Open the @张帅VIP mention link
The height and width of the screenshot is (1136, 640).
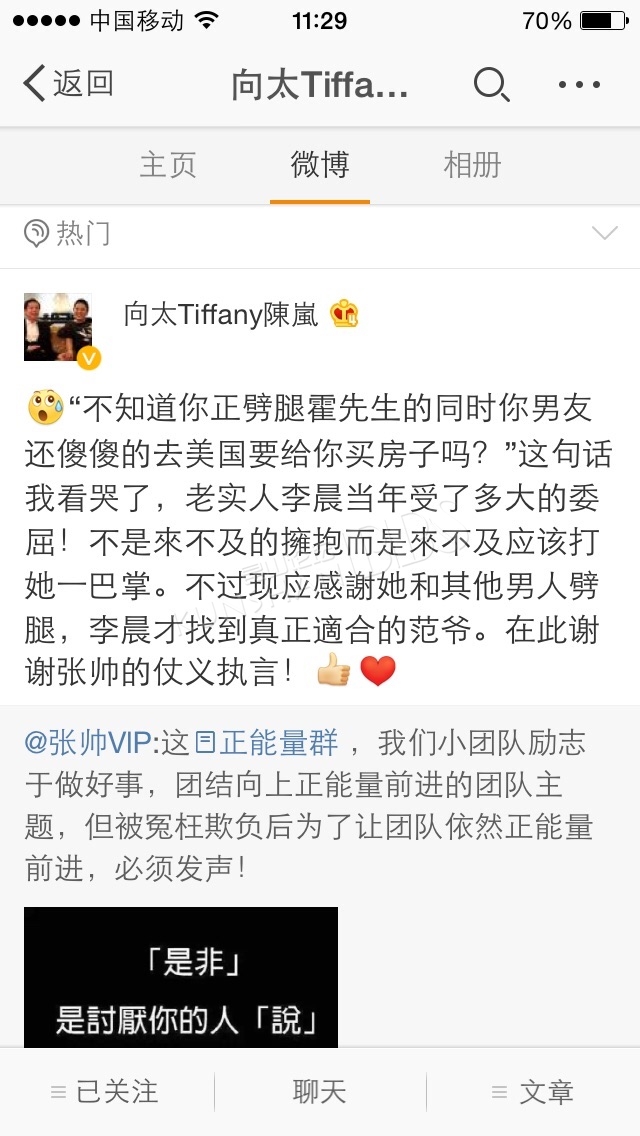91,743
